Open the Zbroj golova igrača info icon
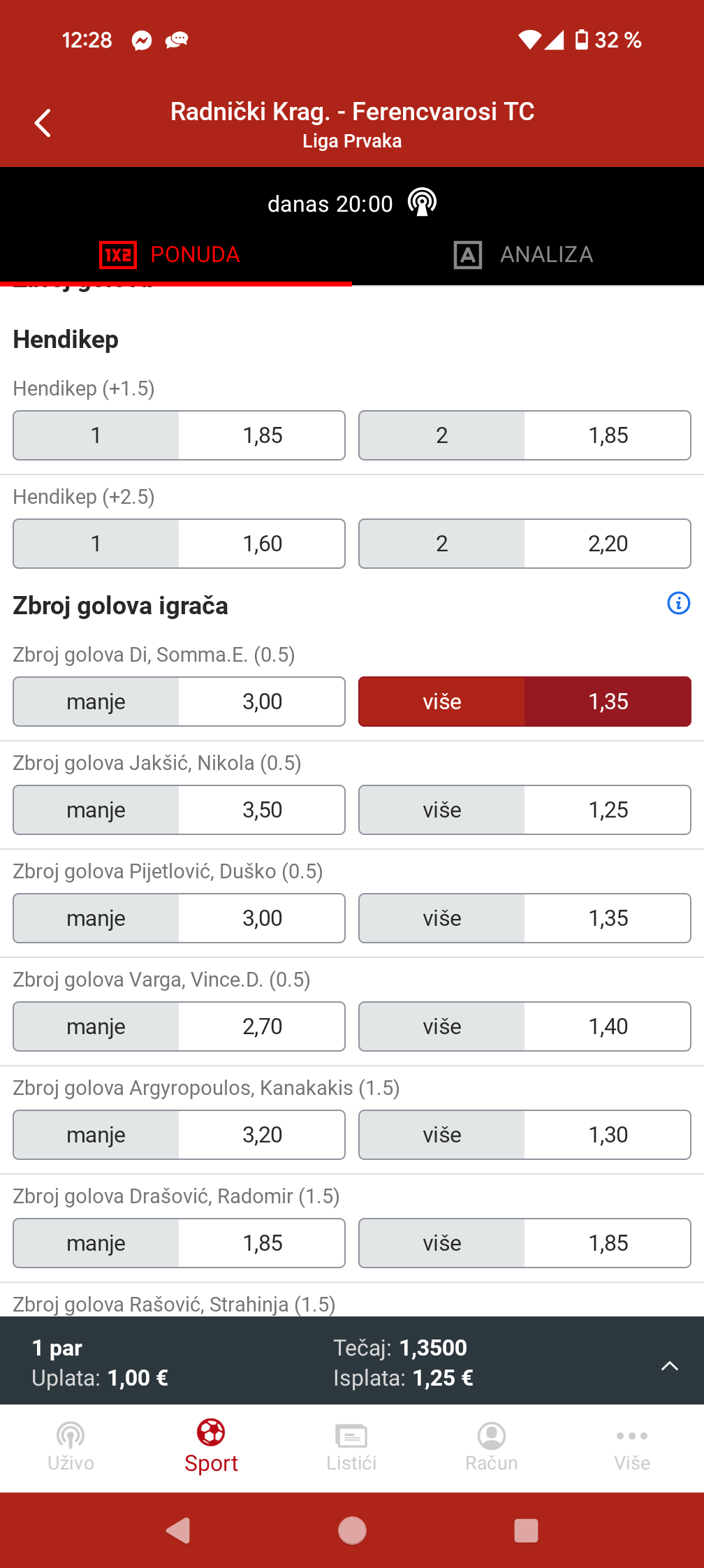Viewport: 704px width, 1568px height. (678, 603)
